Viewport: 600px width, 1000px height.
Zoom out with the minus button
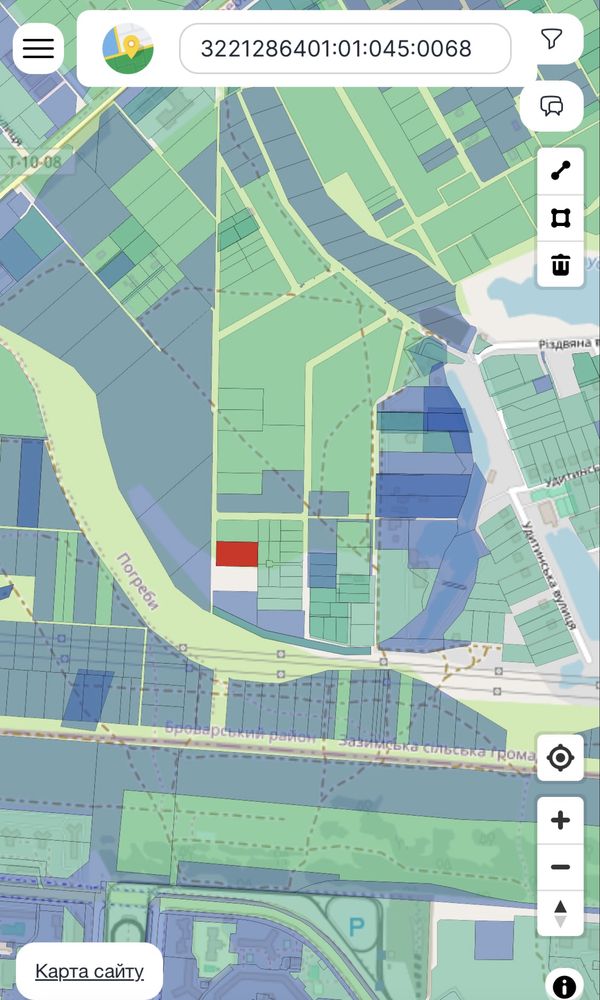click(x=560, y=867)
